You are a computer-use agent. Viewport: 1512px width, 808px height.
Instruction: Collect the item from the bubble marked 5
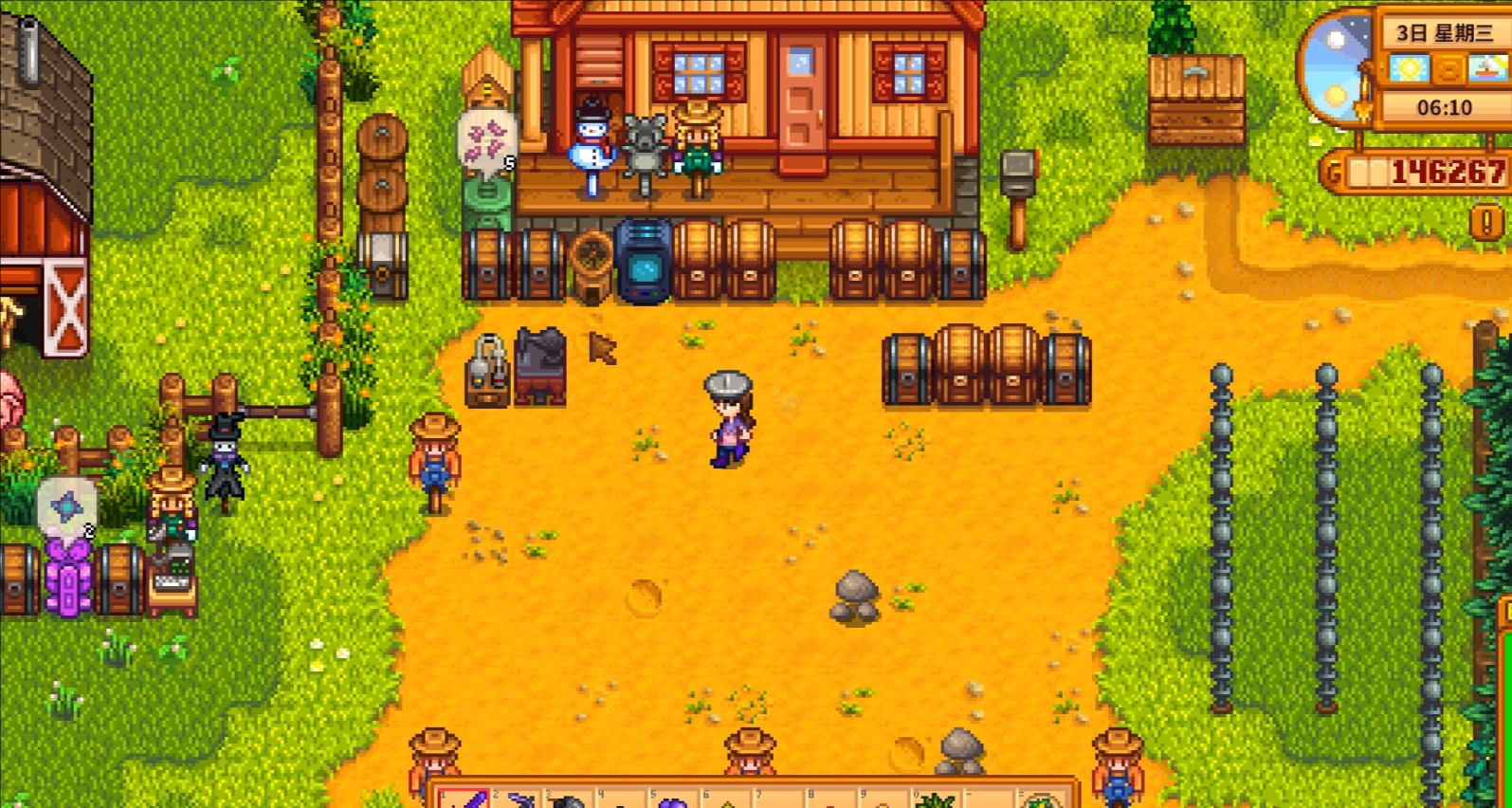click(x=487, y=142)
